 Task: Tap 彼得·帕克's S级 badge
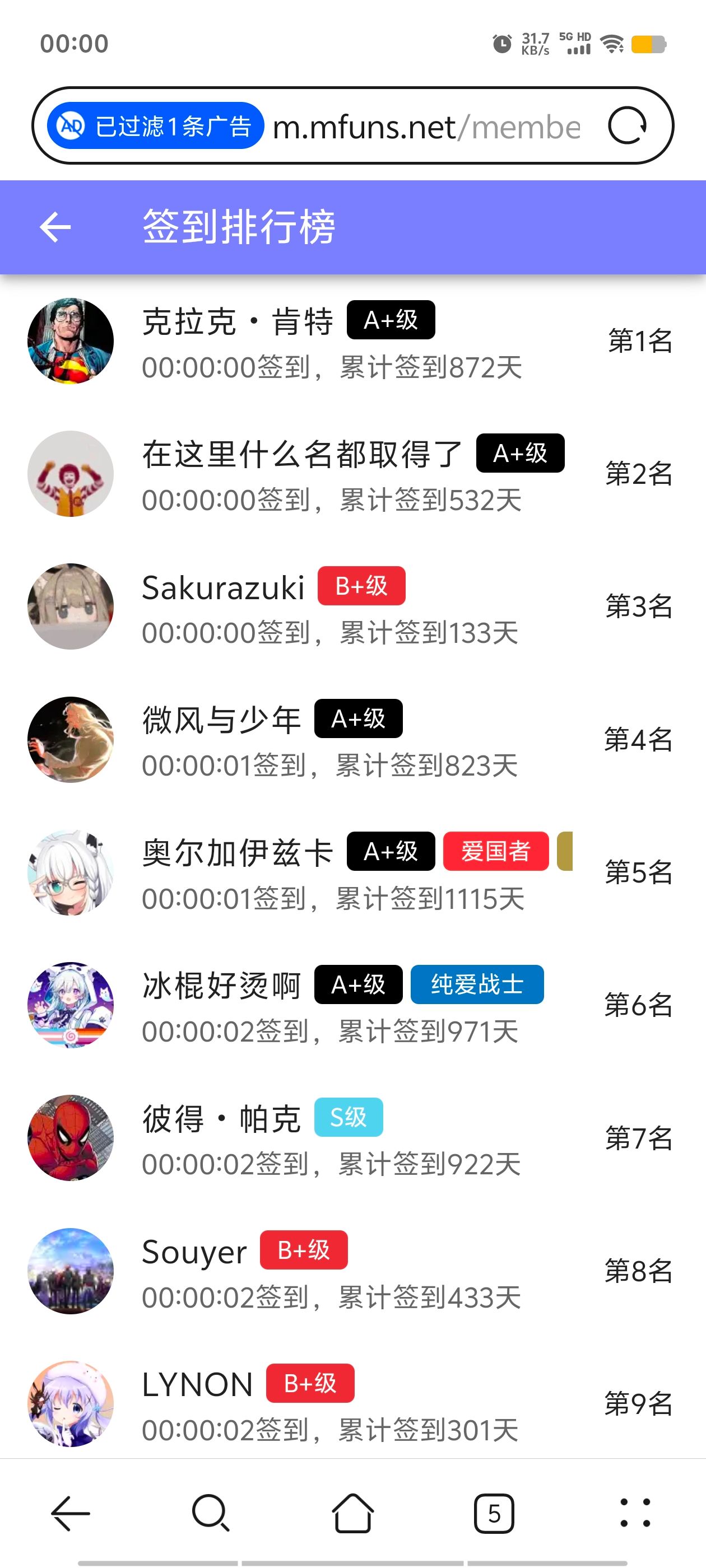(349, 1118)
